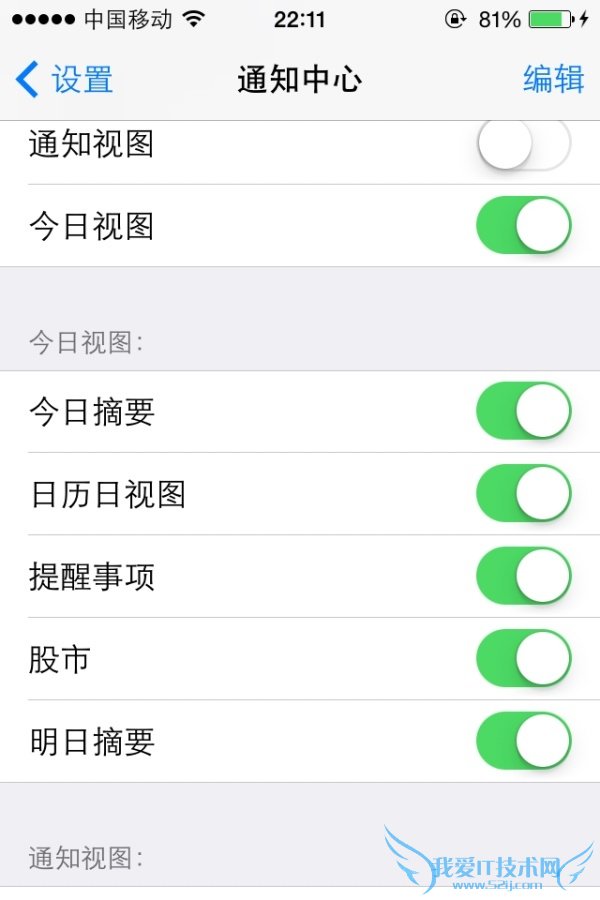This screenshot has height=900, width=600.
Task: Disable the 今日视图 switch
Action: (x=523, y=226)
